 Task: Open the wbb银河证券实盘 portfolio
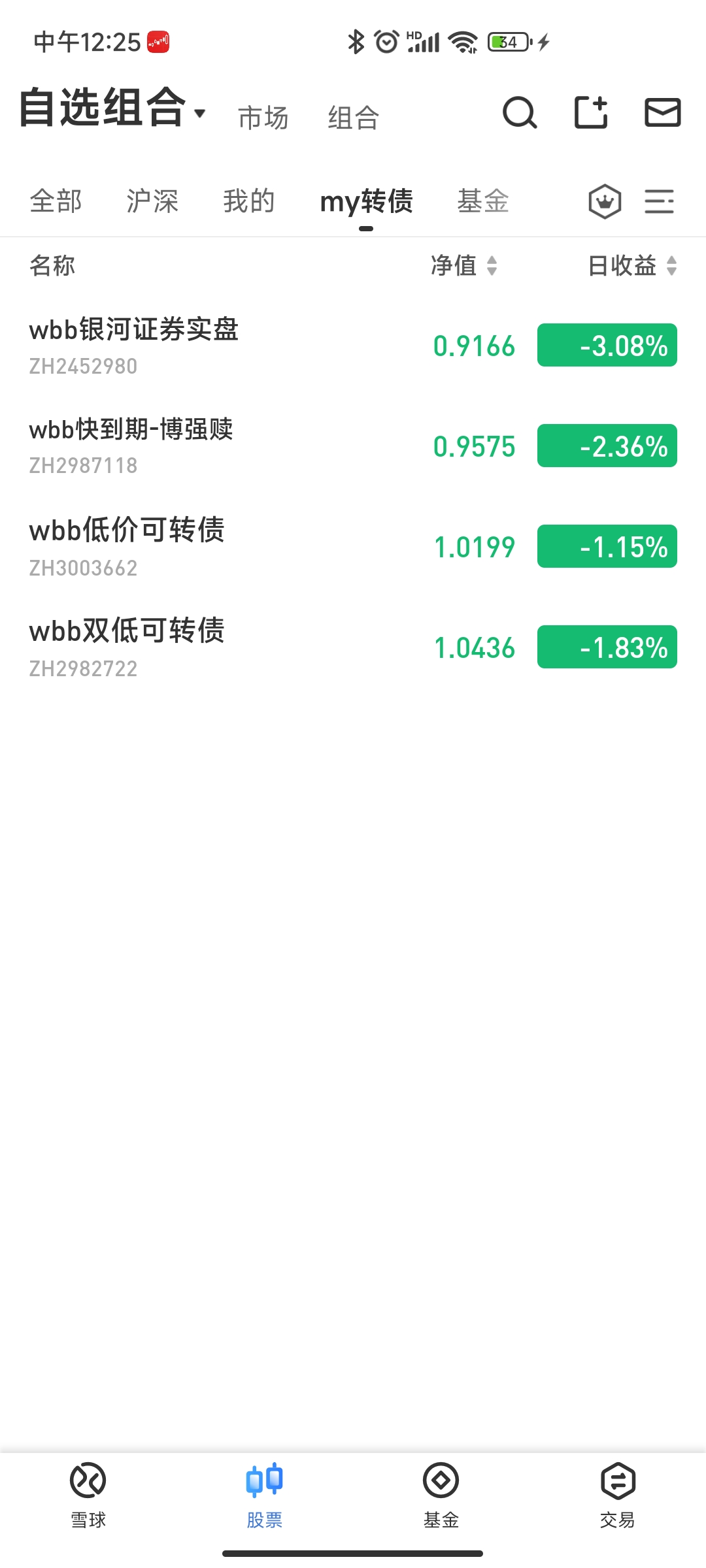[x=134, y=345]
